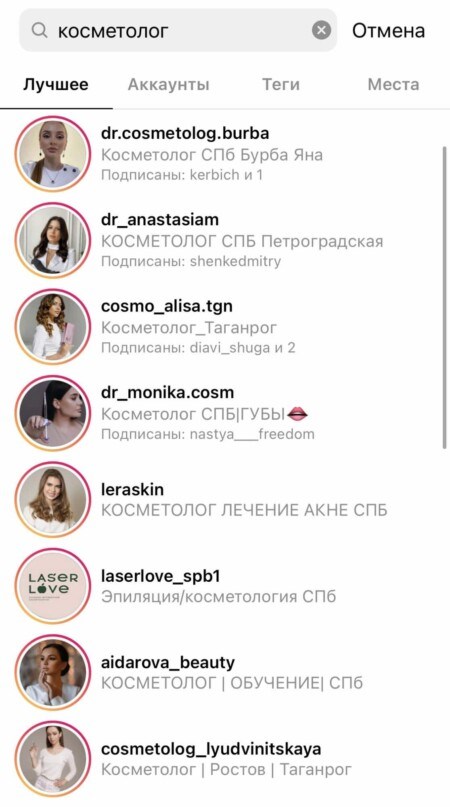Screen dimensions: 450x807
Task: Open the dr_monika.cosm profile
Action: tap(225, 413)
